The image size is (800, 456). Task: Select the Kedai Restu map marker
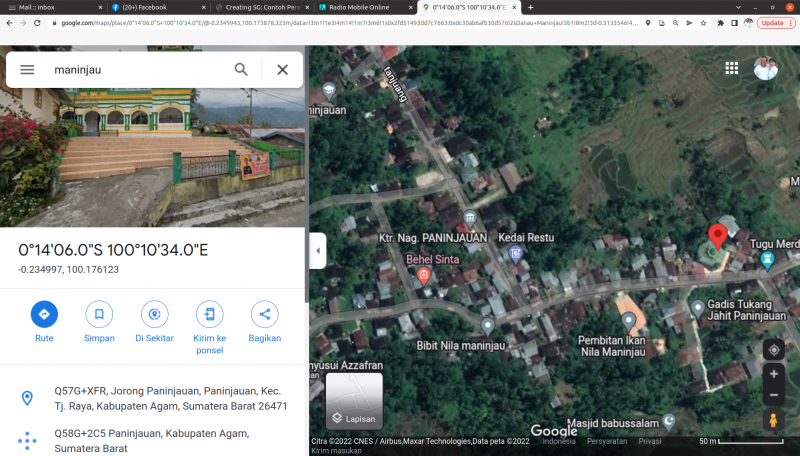[515, 254]
